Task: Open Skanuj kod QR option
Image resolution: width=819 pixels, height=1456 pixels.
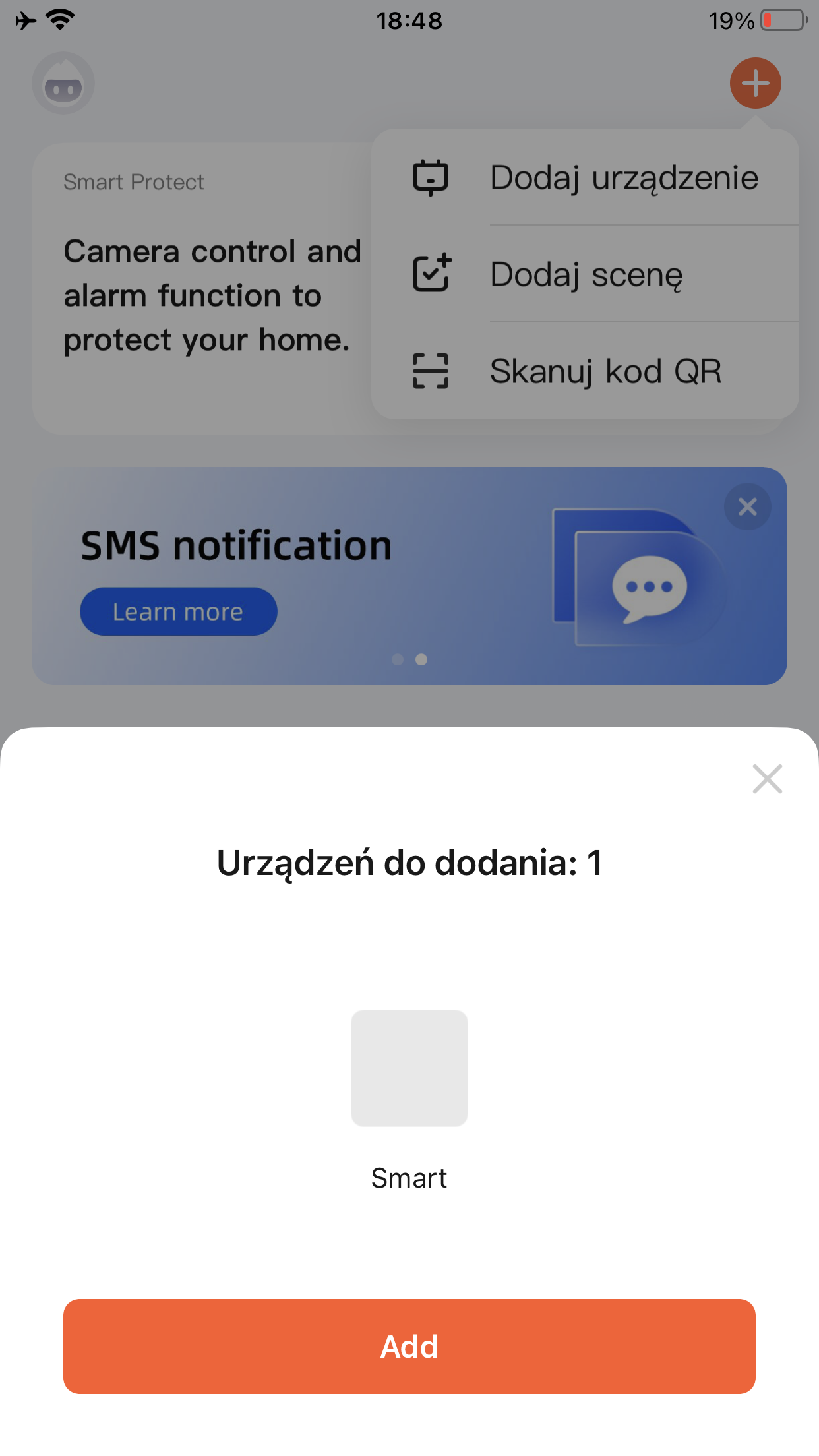Action: pyautogui.click(x=585, y=371)
